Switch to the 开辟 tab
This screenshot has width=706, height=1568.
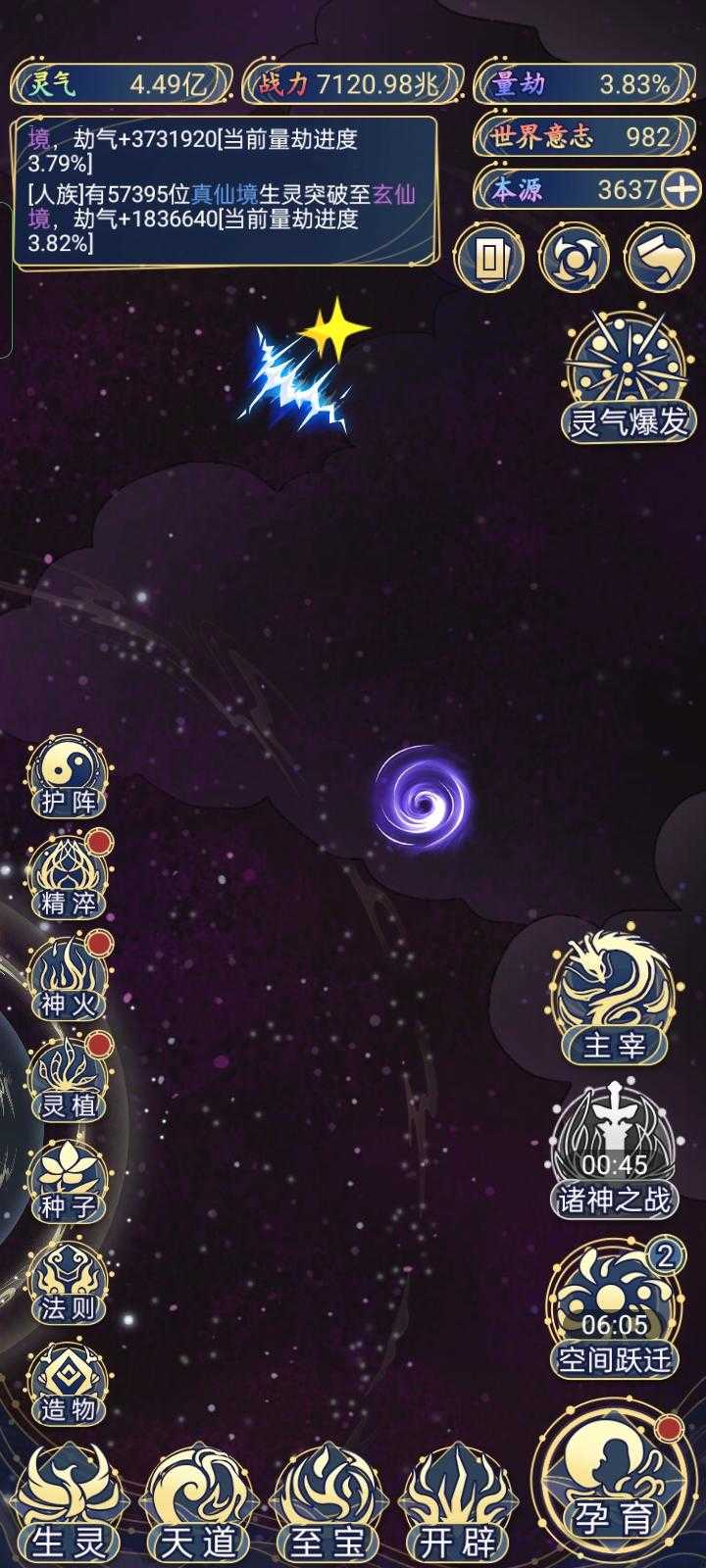[x=457, y=1506]
